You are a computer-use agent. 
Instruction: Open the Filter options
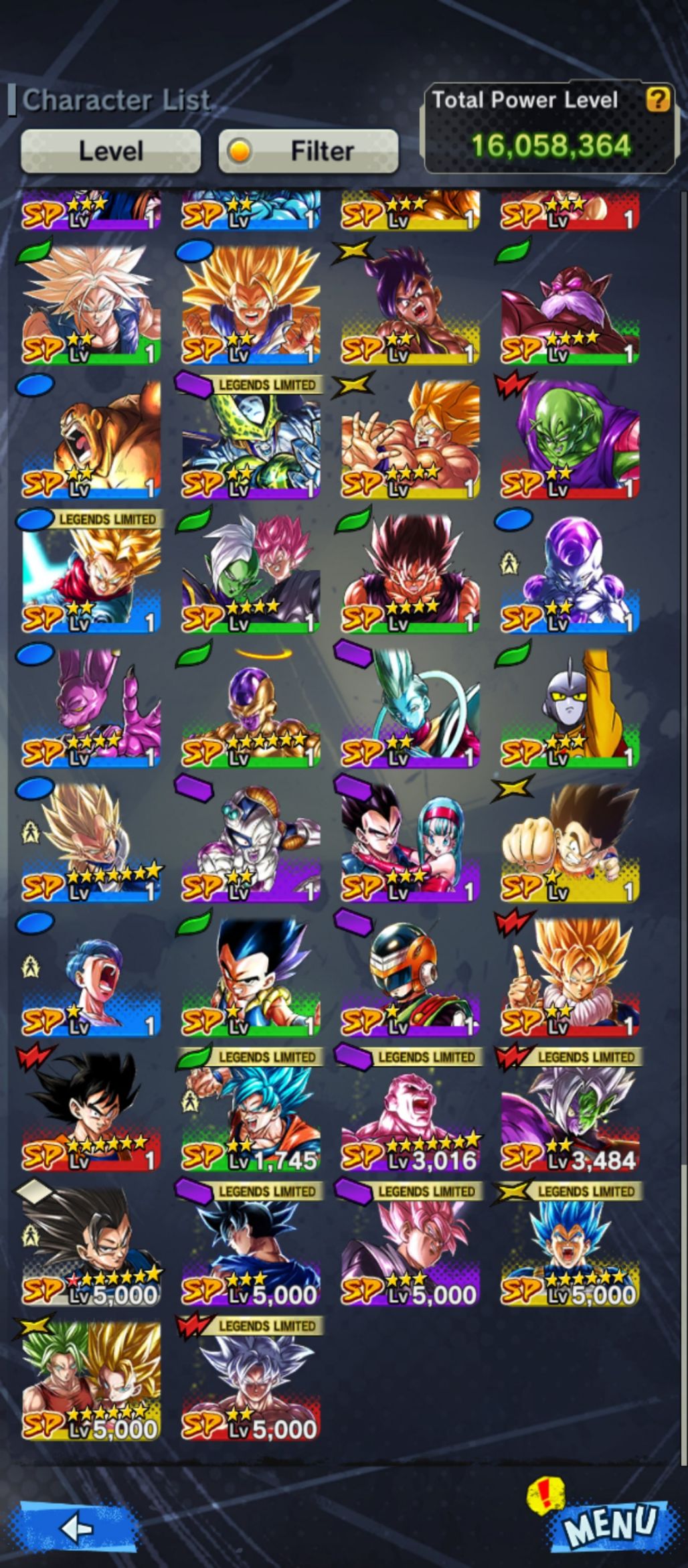coord(309,151)
